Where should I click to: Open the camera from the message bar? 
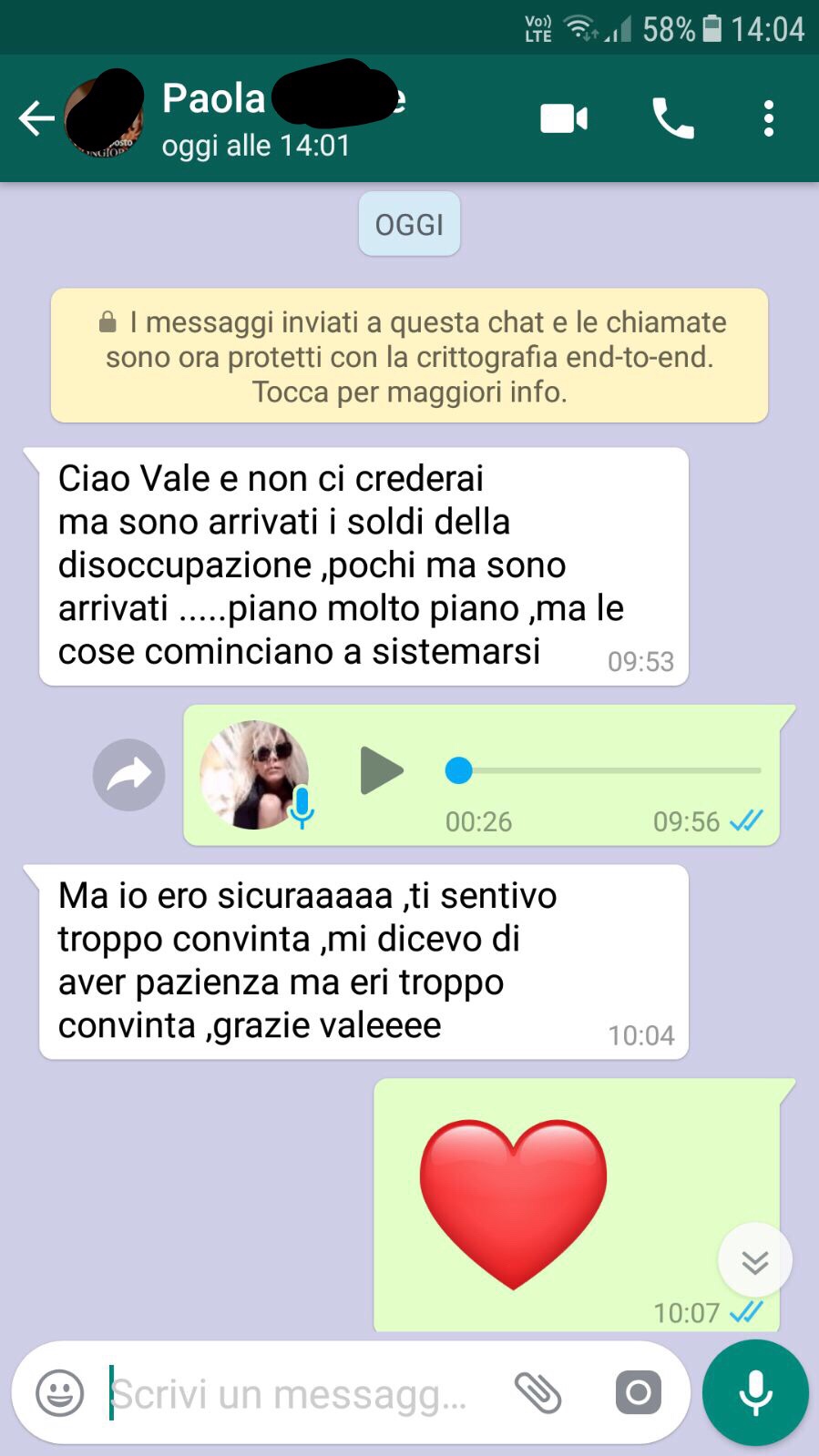[638, 1392]
